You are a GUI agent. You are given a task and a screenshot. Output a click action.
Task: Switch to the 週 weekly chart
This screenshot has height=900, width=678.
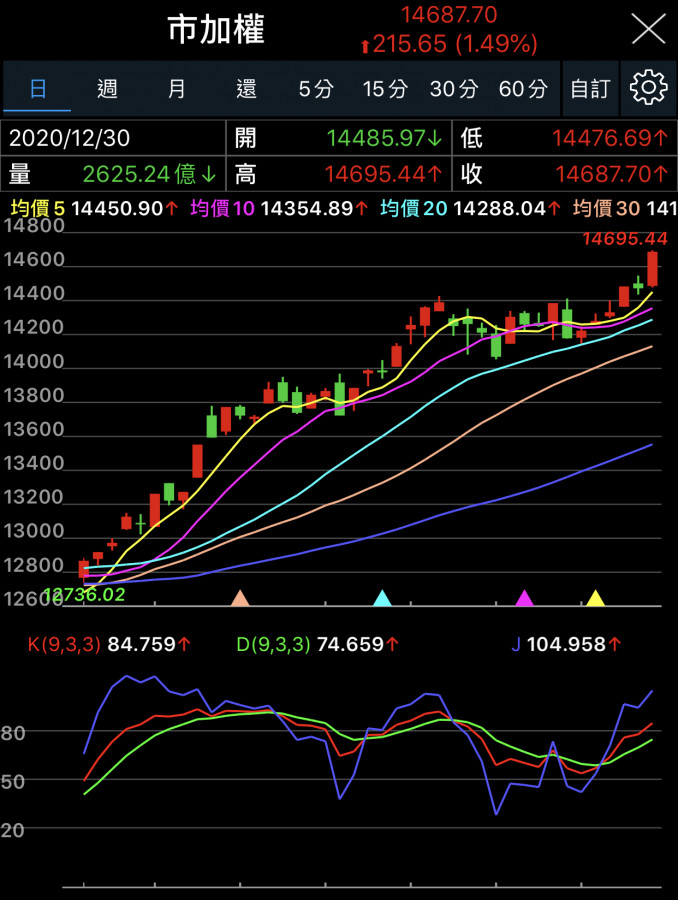(107, 88)
